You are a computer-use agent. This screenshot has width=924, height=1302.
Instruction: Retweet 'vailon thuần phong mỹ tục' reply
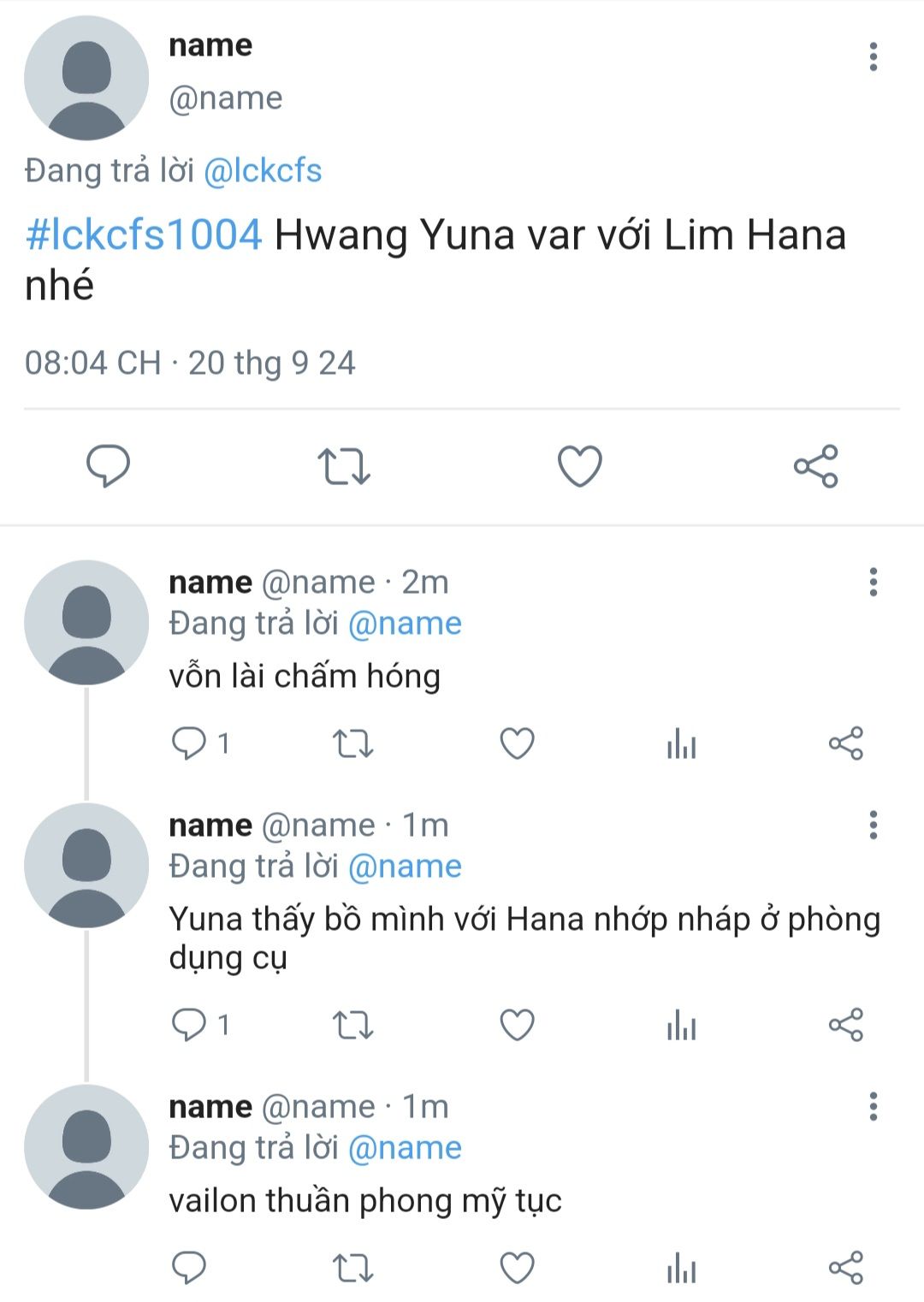click(352, 1267)
